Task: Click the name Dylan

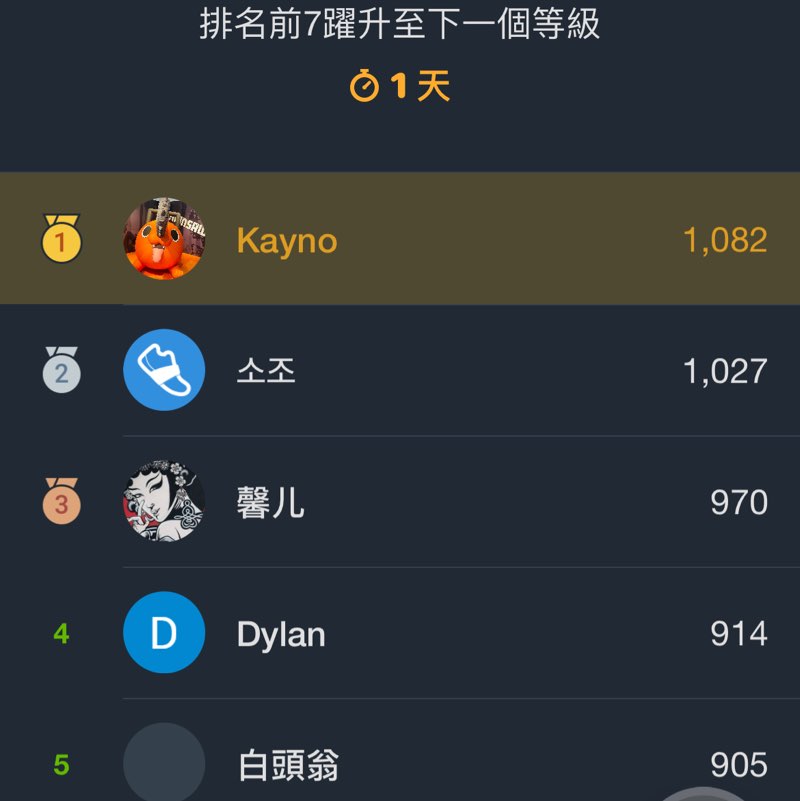Action: click(x=280, y=632)
